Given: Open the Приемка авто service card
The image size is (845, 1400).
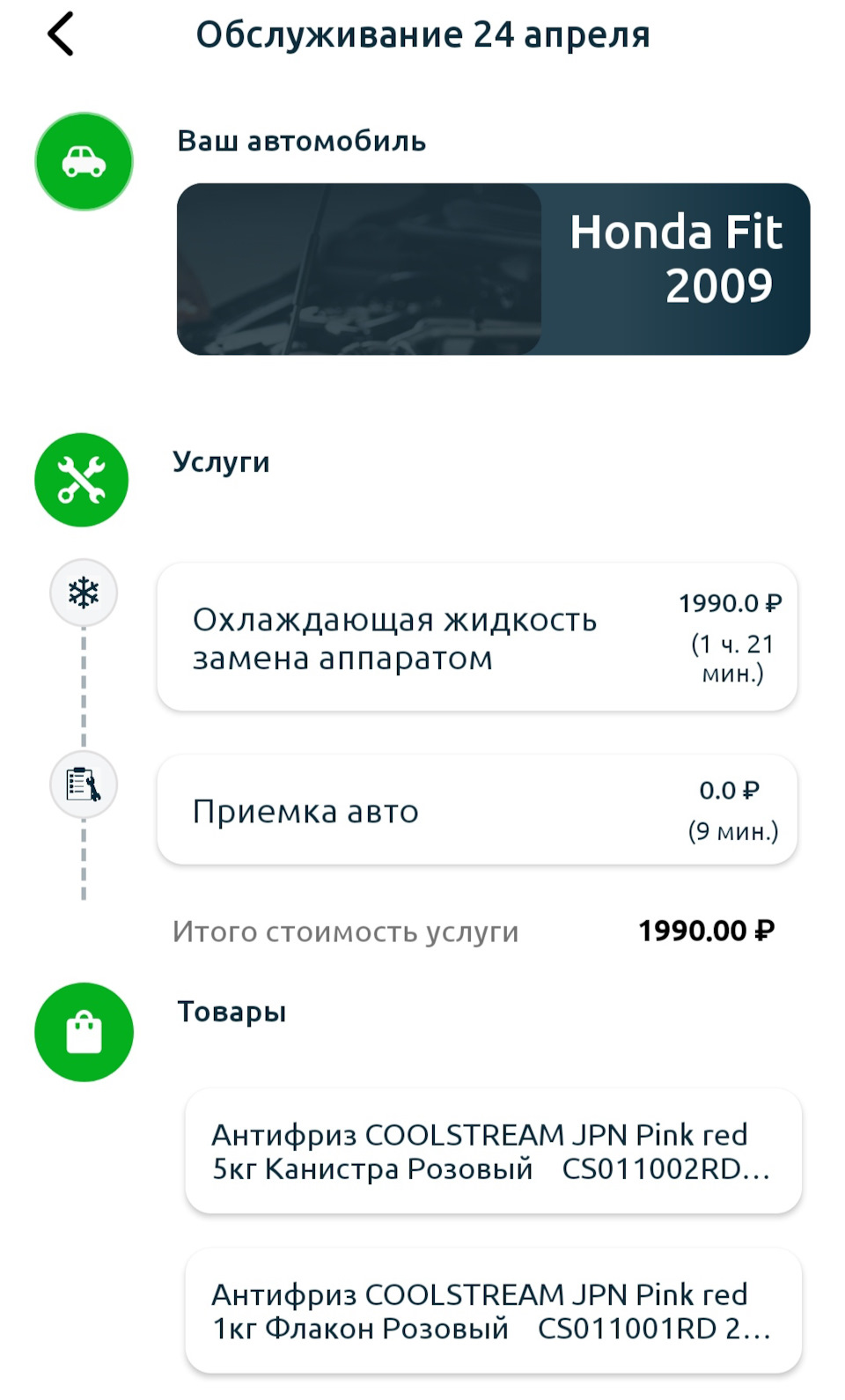Looking at the screenshot, I should click(477, 810).
